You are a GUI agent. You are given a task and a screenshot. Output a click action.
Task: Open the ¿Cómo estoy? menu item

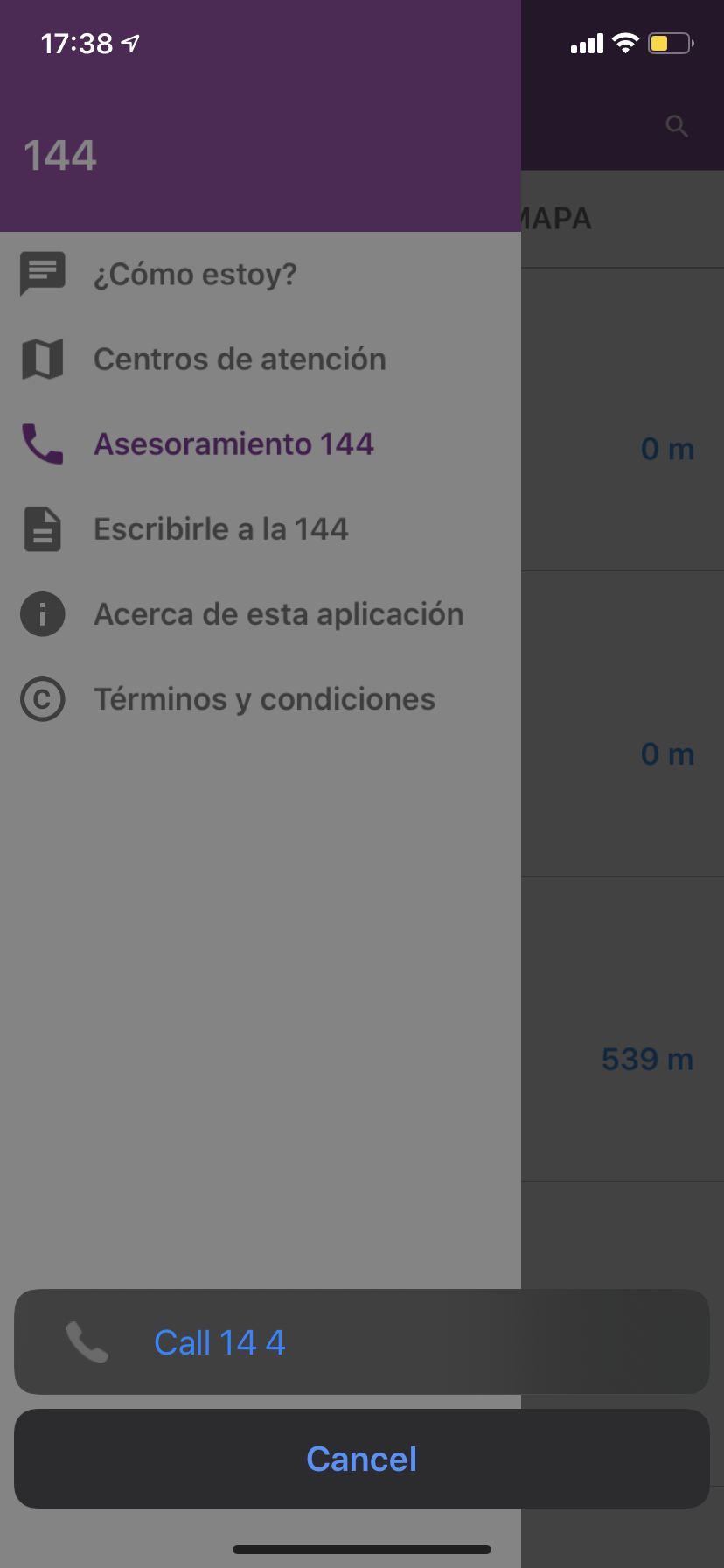(195, 275)
